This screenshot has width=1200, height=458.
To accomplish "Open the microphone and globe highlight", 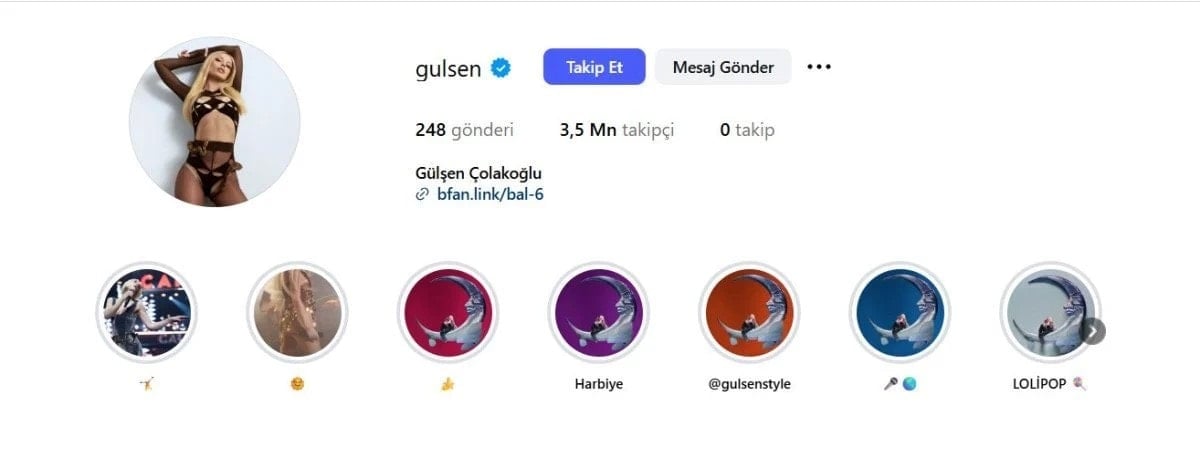I will 899,312.
